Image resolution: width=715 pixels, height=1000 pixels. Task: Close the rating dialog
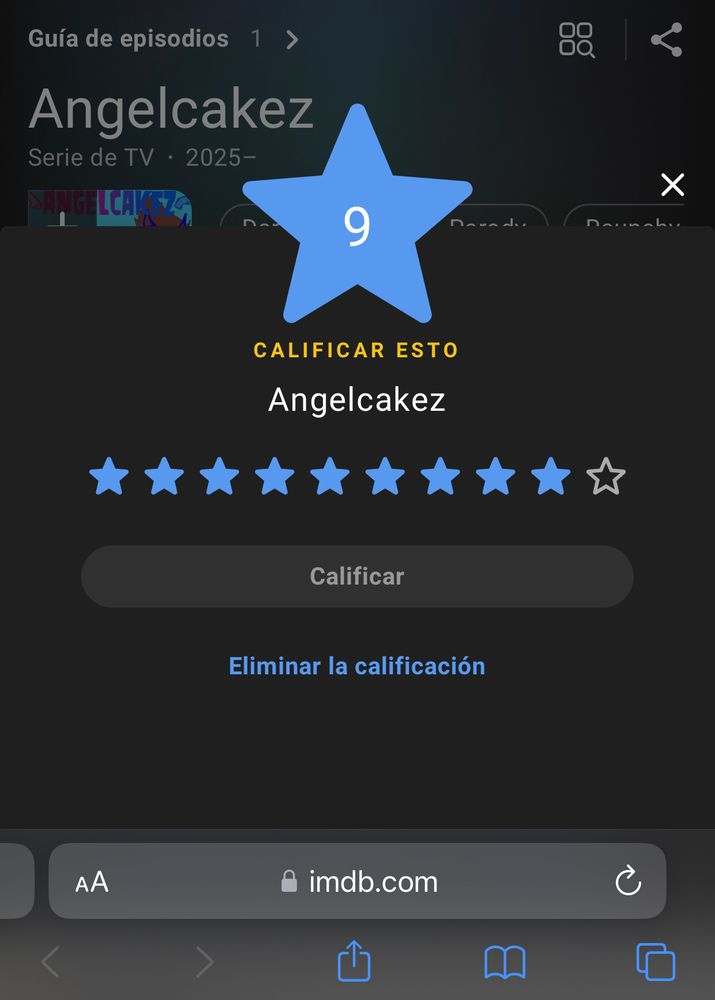tap(672, 185)
